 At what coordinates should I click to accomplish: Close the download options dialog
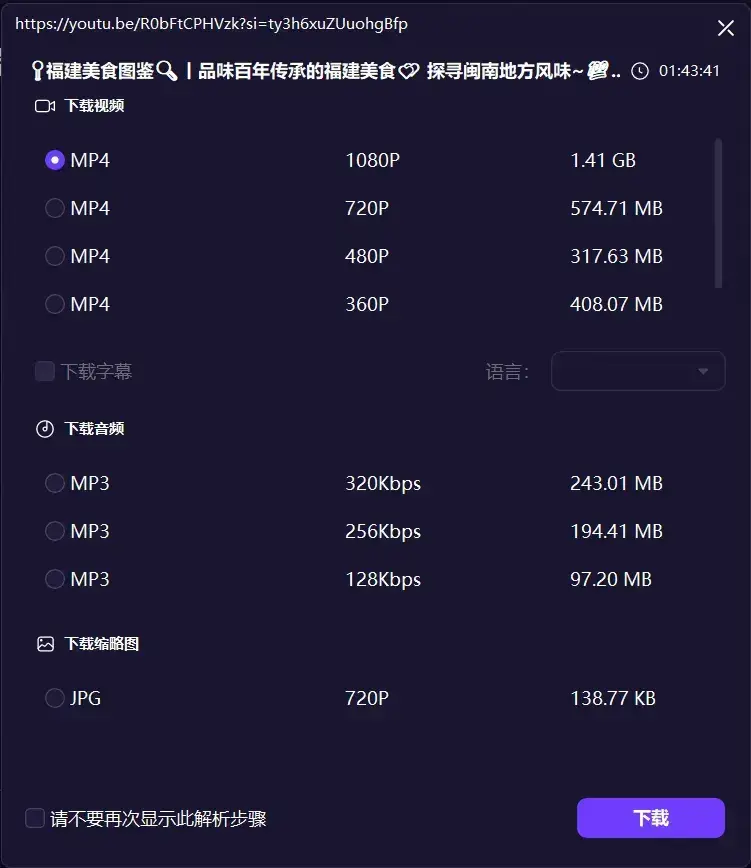click(726, 28)
